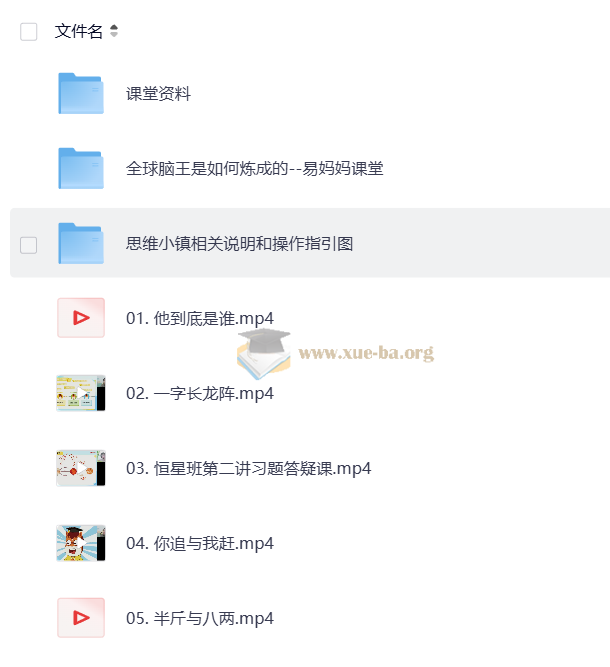Open video 02. 一字长龙阵.mp4
The width and height of the screenshot is (610, 667).
coord(199,394)
